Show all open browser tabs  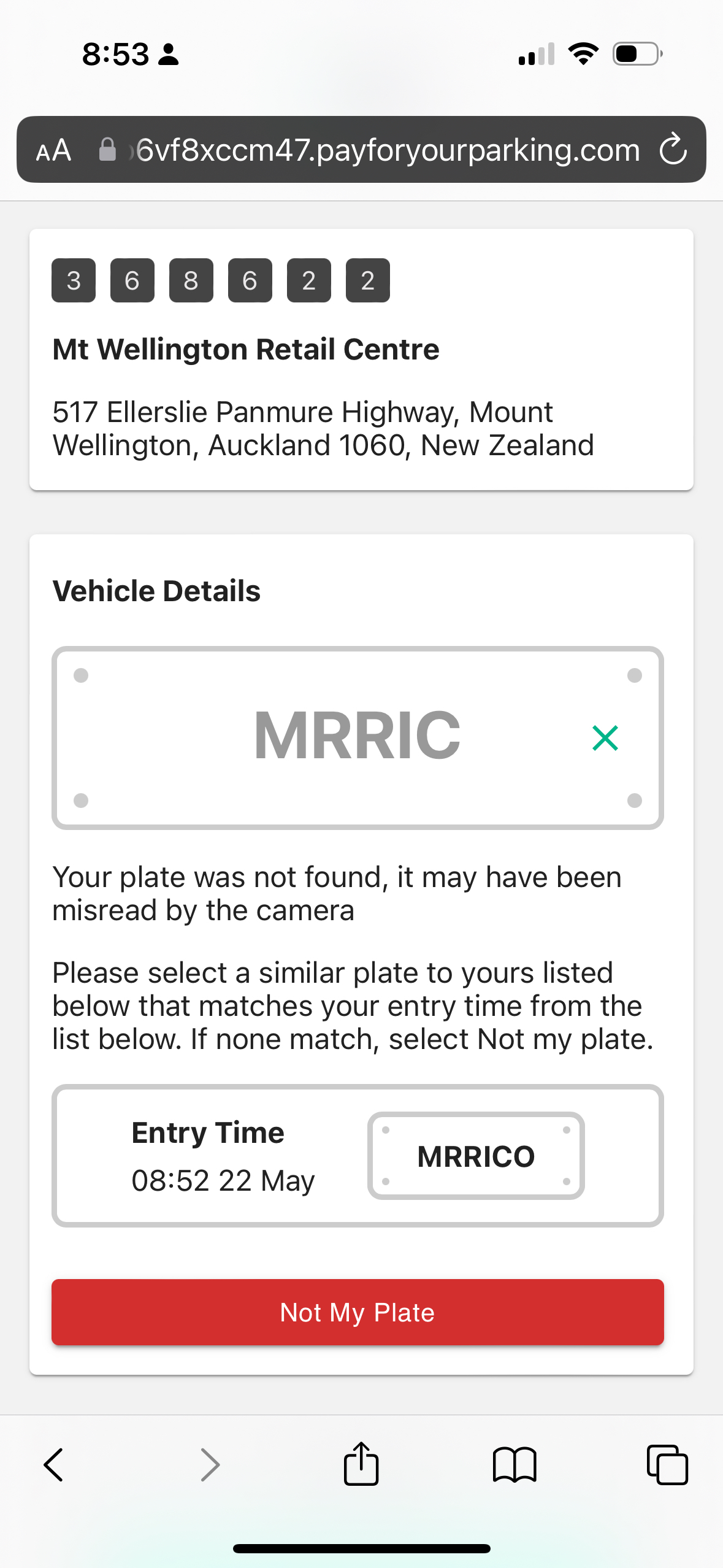(x=667, y=1465)
